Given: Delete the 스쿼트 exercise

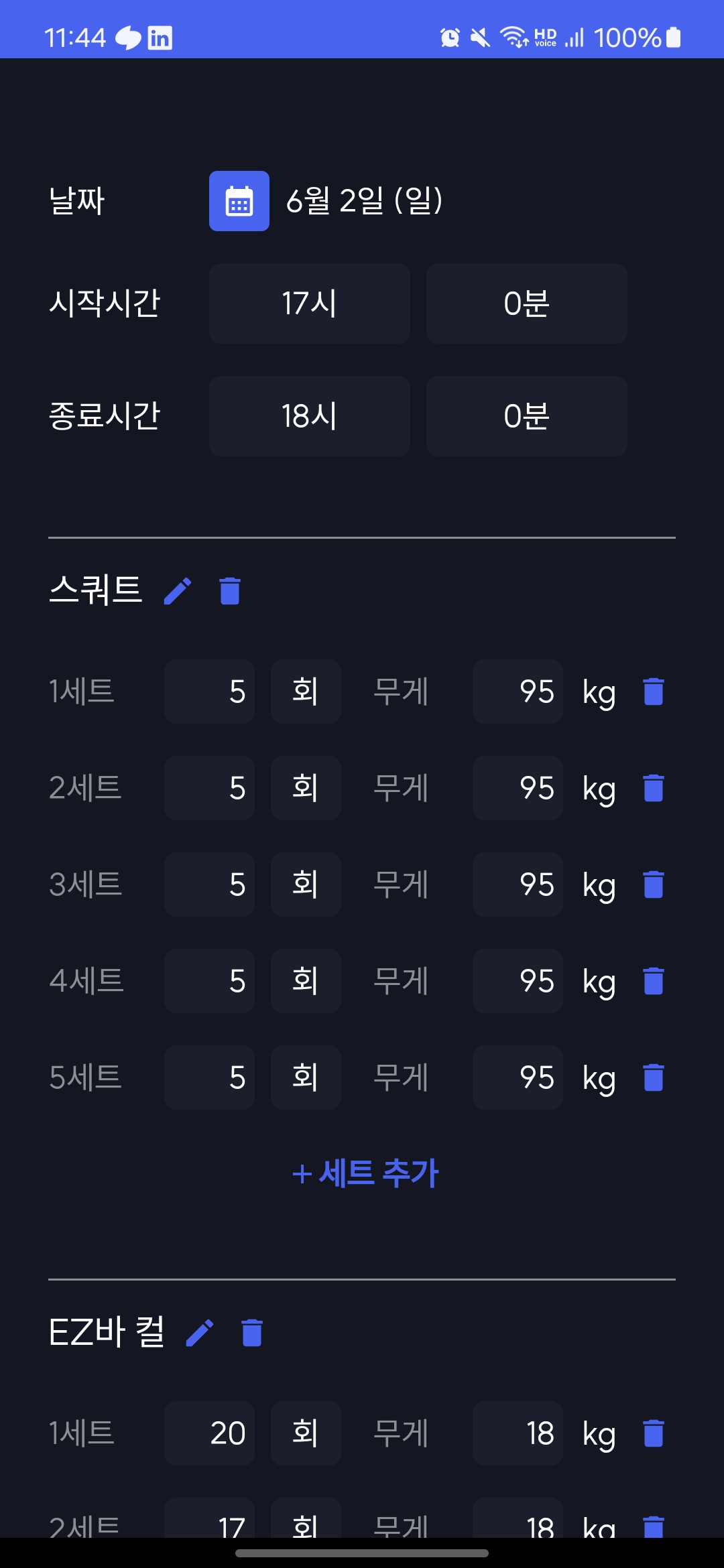Looking at the screenshot, I should 230,591.
